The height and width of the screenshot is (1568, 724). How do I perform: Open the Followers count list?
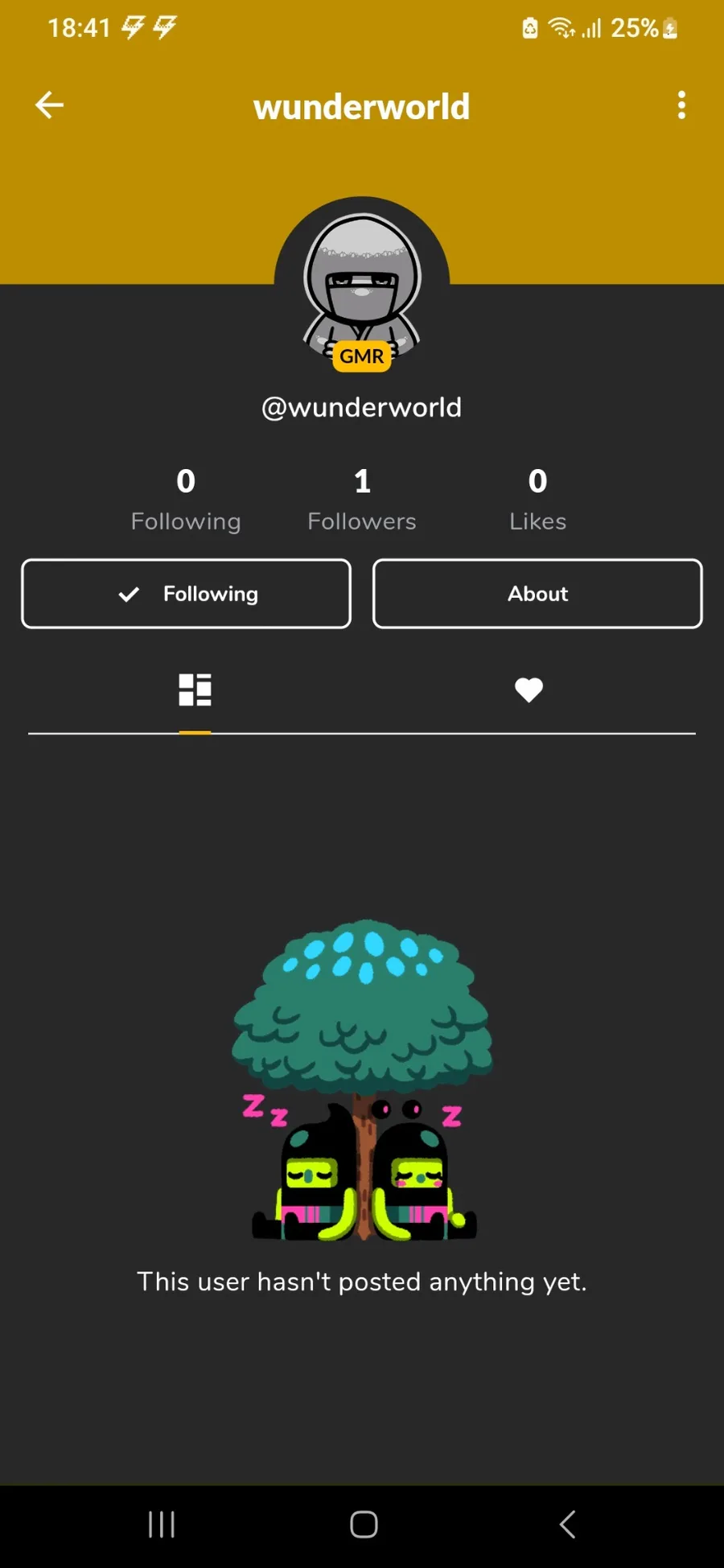point(362,500)
